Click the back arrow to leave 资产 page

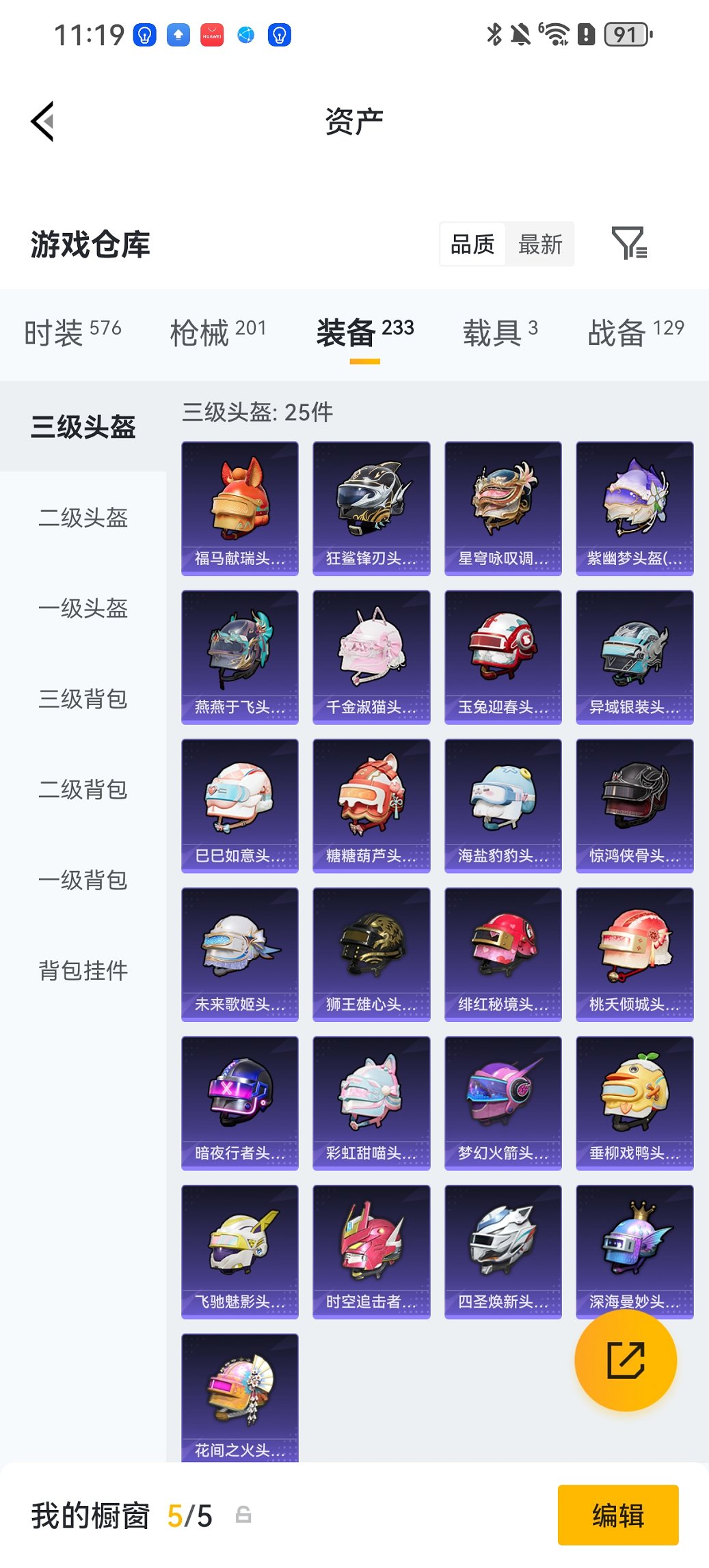click(x=42, y=120)
